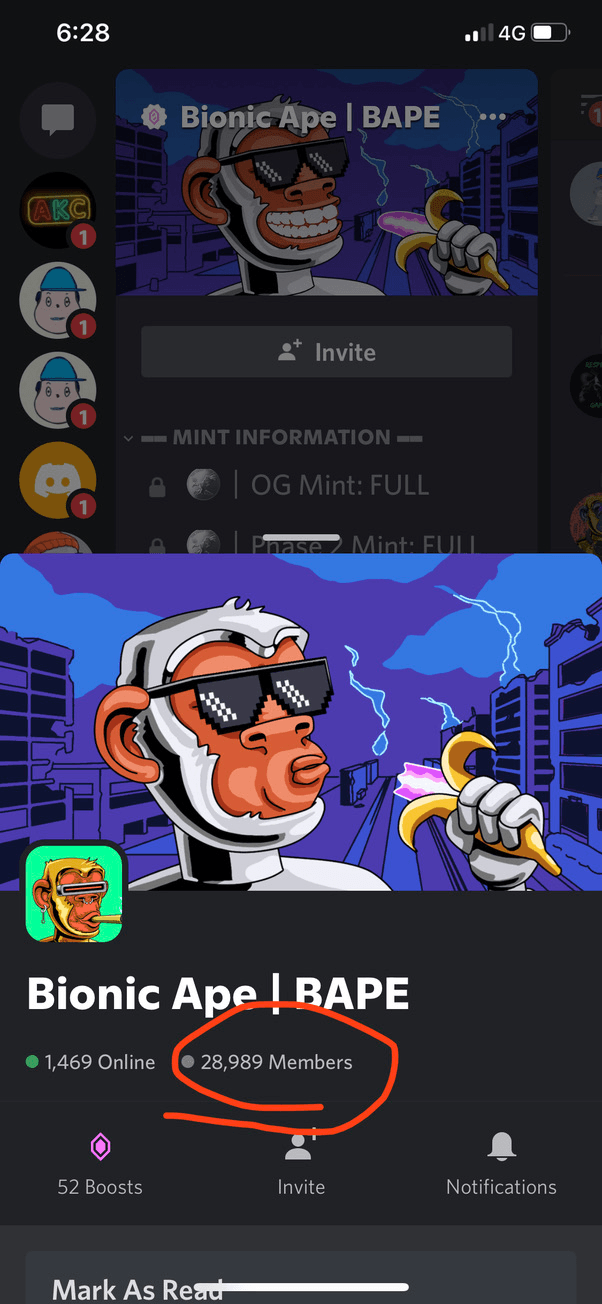Open Notifications settings bell
602x1304 pixels.
tap(501, 1163)
